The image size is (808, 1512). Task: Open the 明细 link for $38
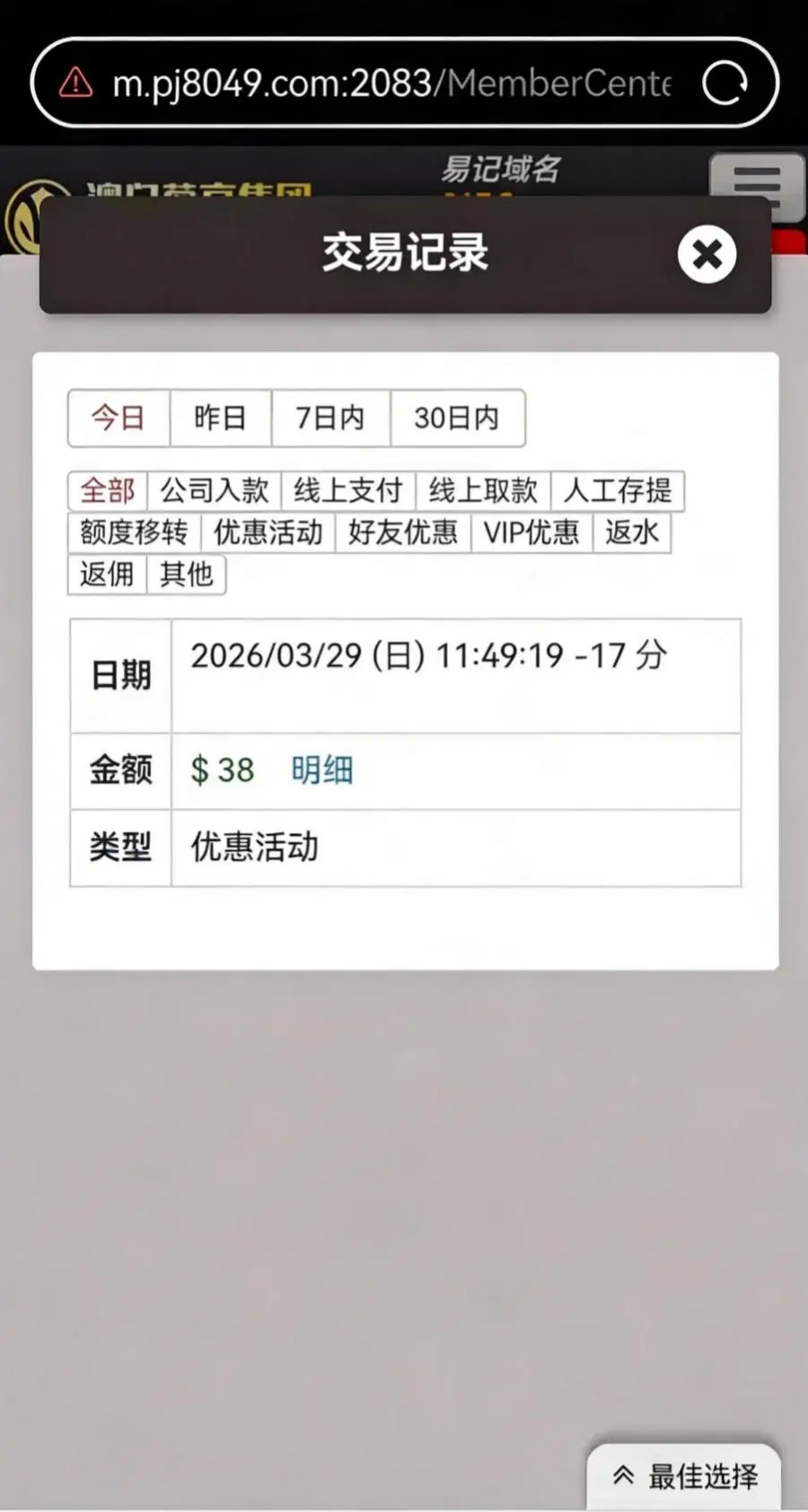pos(321,770)
